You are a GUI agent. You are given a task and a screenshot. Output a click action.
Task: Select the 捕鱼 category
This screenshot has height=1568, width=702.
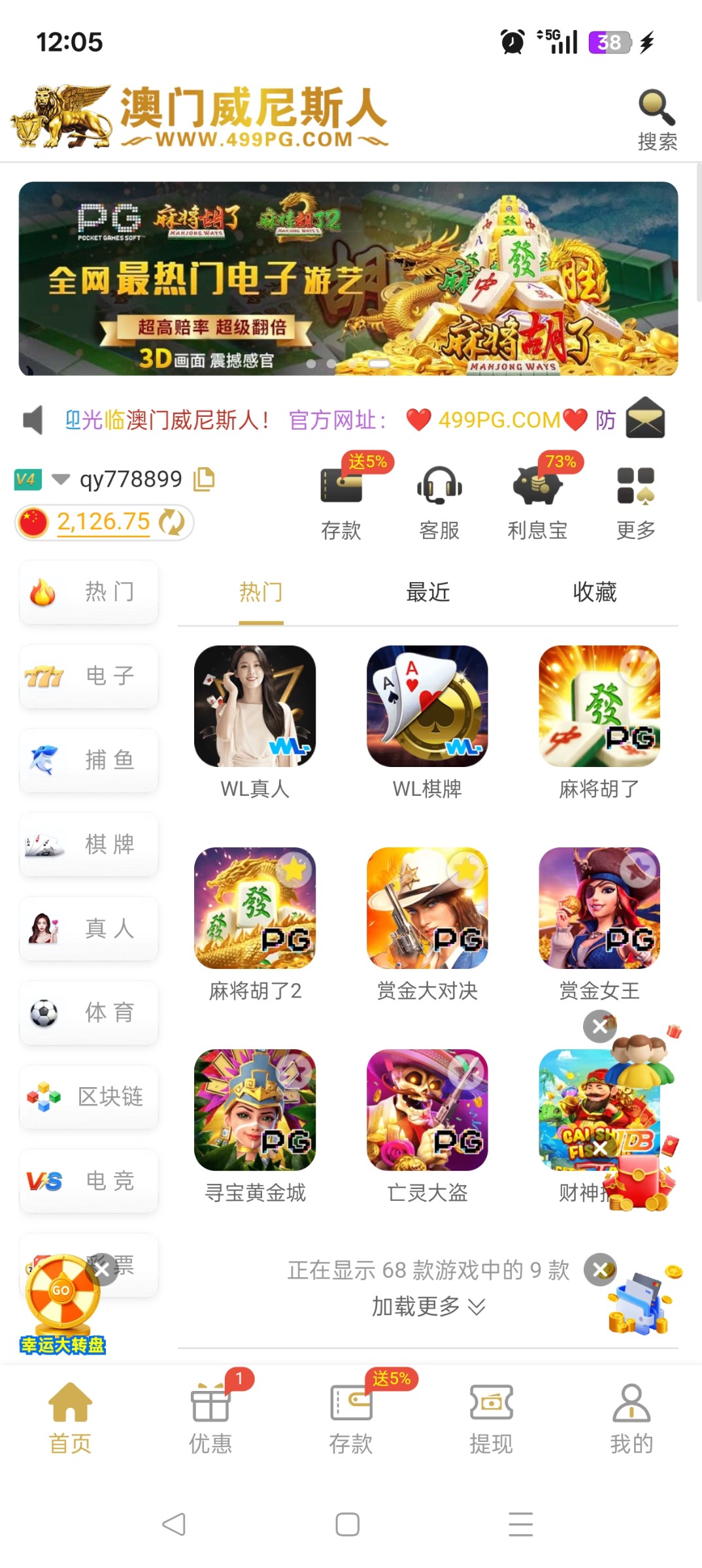click(89, 760)
